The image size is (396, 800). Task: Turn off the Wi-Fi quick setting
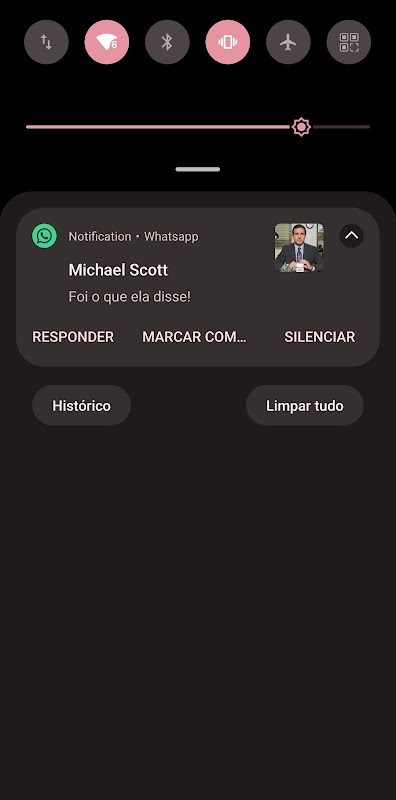click(107, 42)
